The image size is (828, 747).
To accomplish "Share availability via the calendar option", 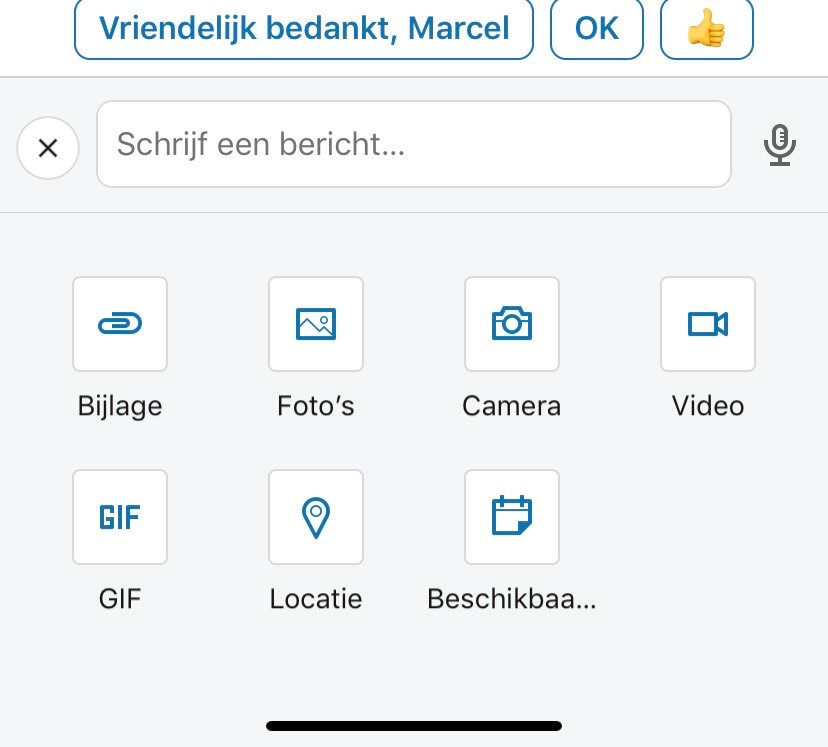I will (x=512, y=517).
